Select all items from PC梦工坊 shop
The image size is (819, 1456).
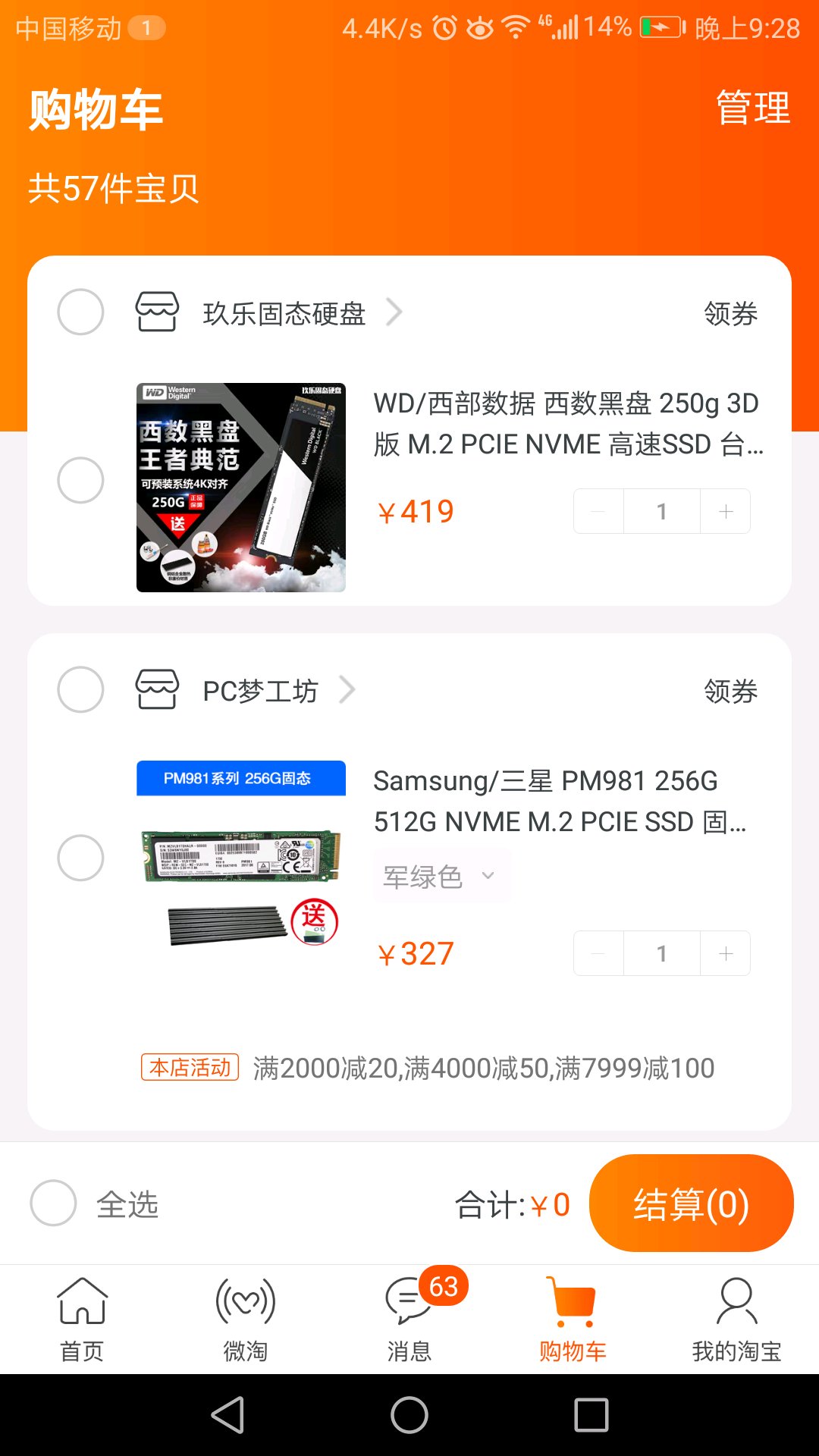[80, 689]
